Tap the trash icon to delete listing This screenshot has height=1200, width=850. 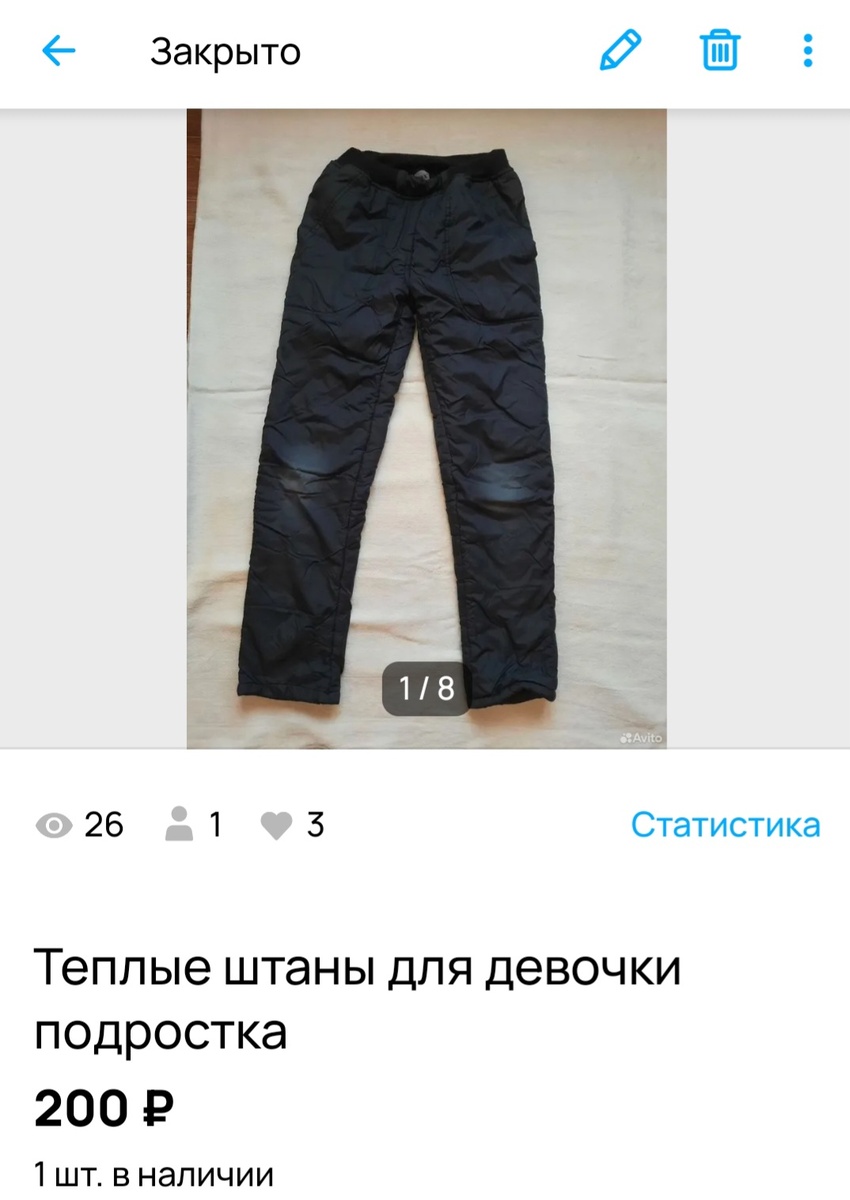click(719, 51)
